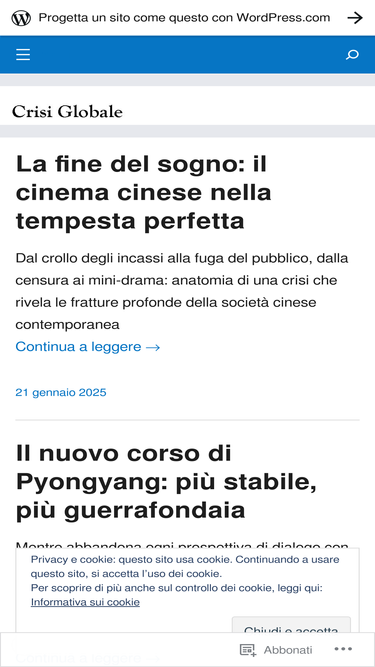375x667 pixels.
Task: Subscribe with the Abbonati button
Action: [276, 650]
